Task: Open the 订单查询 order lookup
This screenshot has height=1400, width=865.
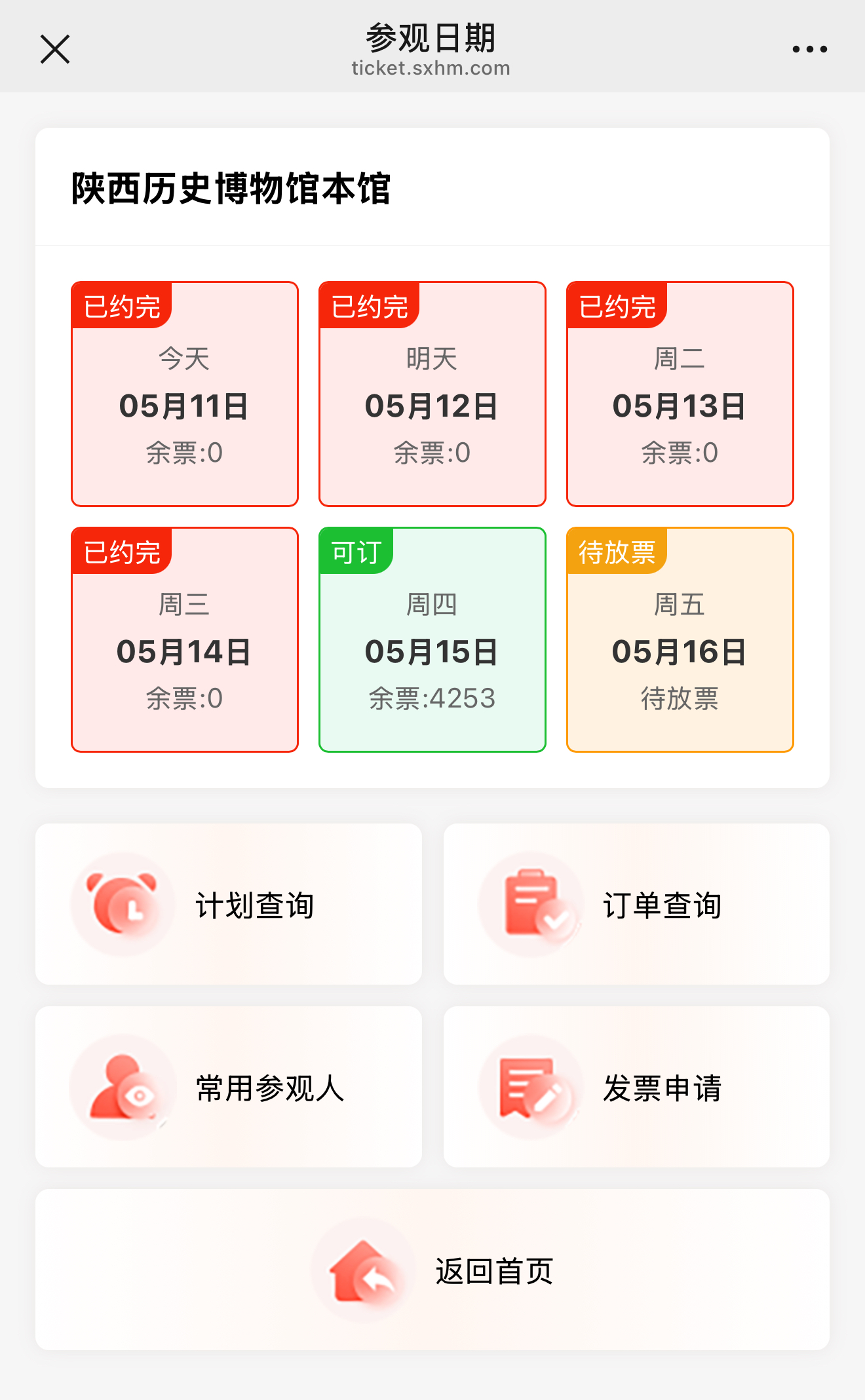Action: (663, 904)
